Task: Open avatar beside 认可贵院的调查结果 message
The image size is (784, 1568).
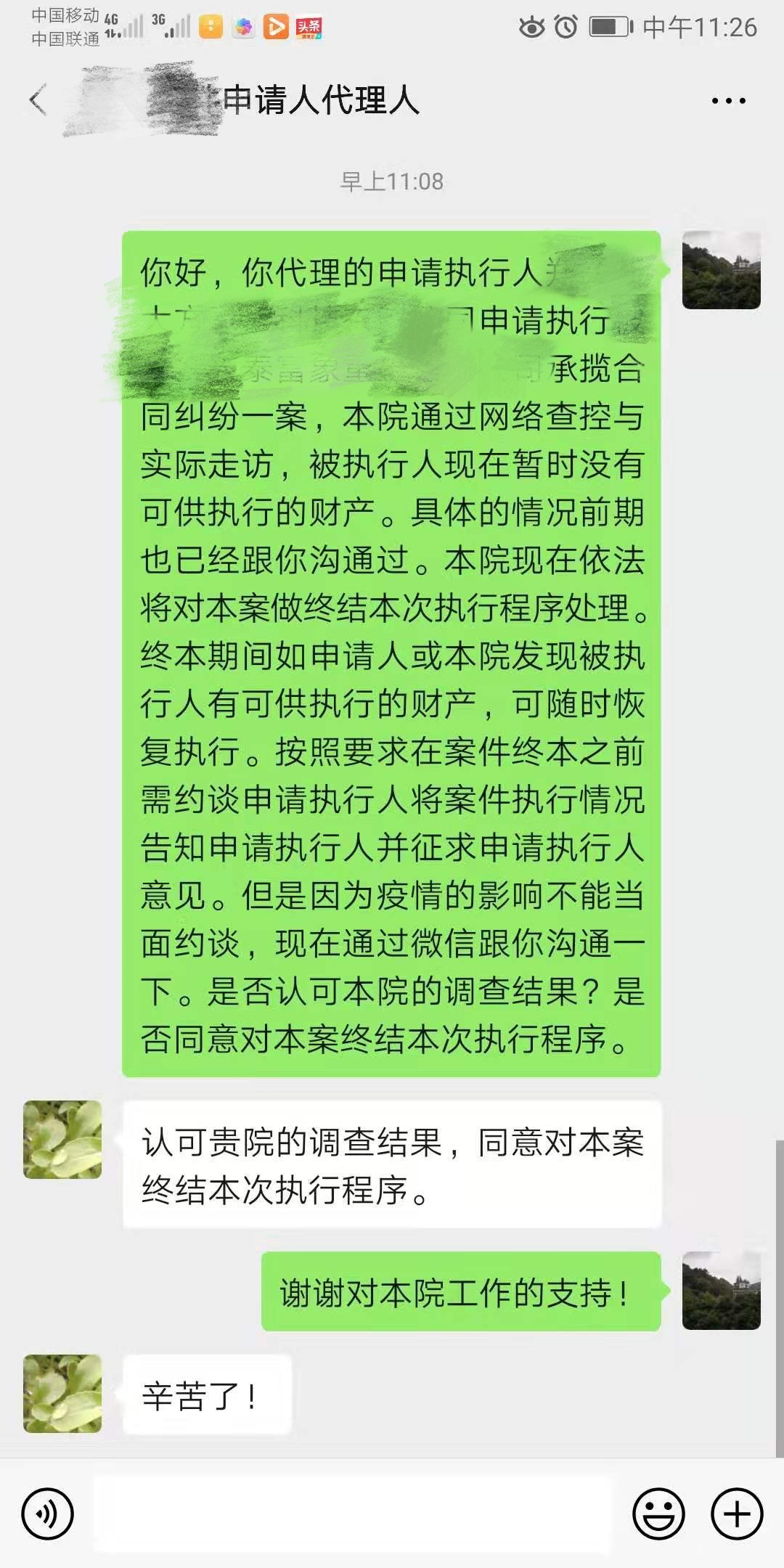Action: tap(62, 1139)
